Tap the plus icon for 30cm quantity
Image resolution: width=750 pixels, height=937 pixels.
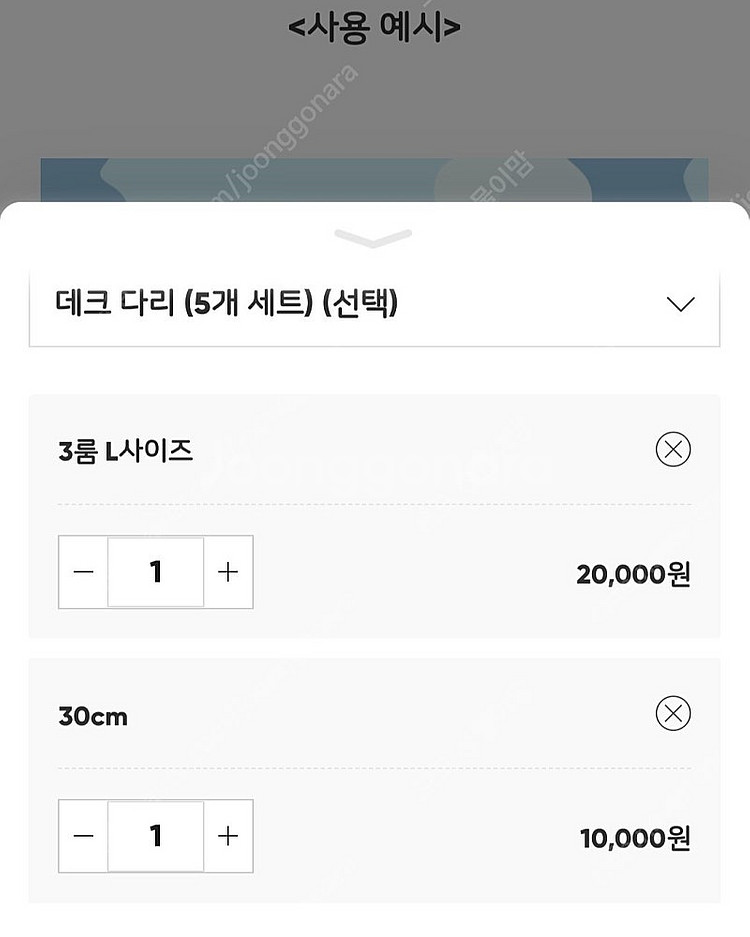(228, 837)
